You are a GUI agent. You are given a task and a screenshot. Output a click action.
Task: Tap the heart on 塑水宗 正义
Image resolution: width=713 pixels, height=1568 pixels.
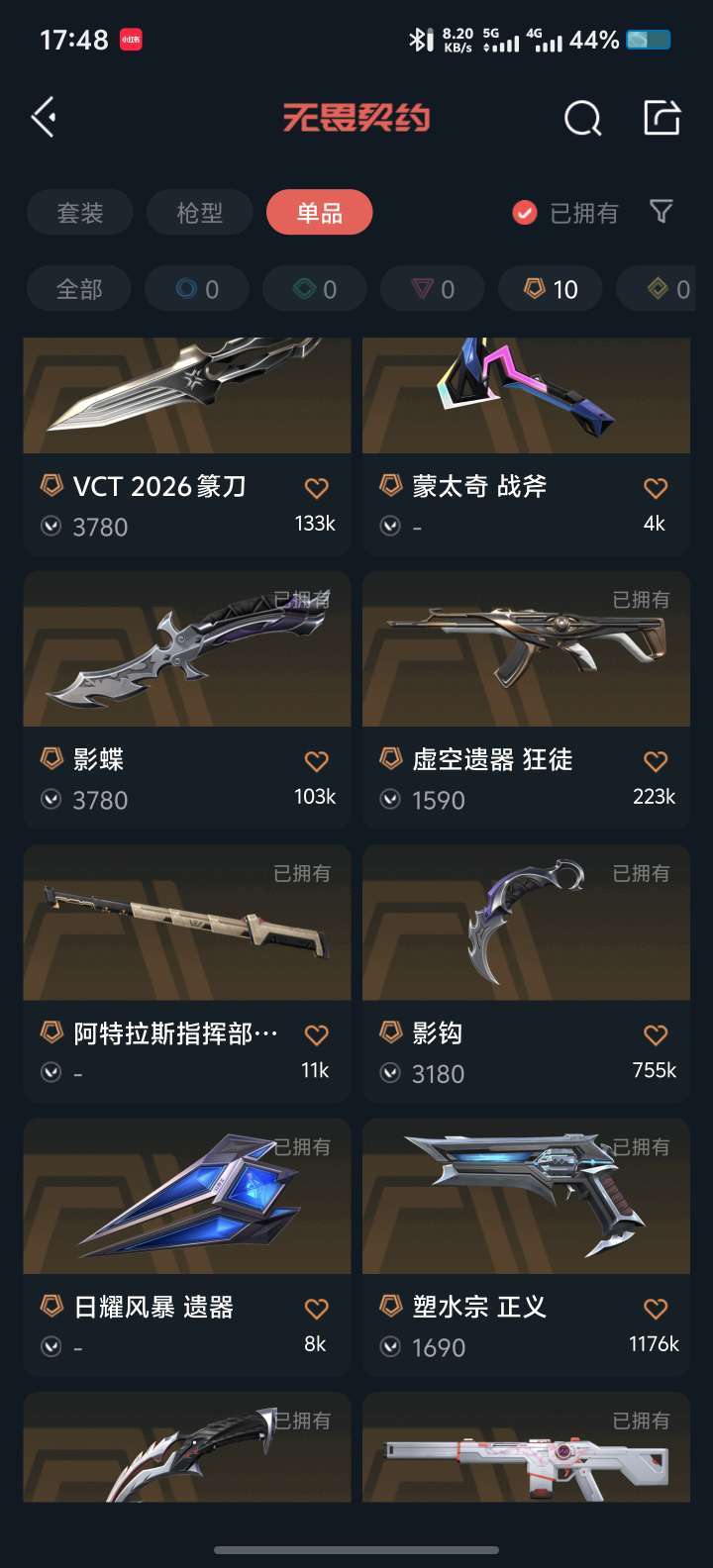(x=656, y=1309)
